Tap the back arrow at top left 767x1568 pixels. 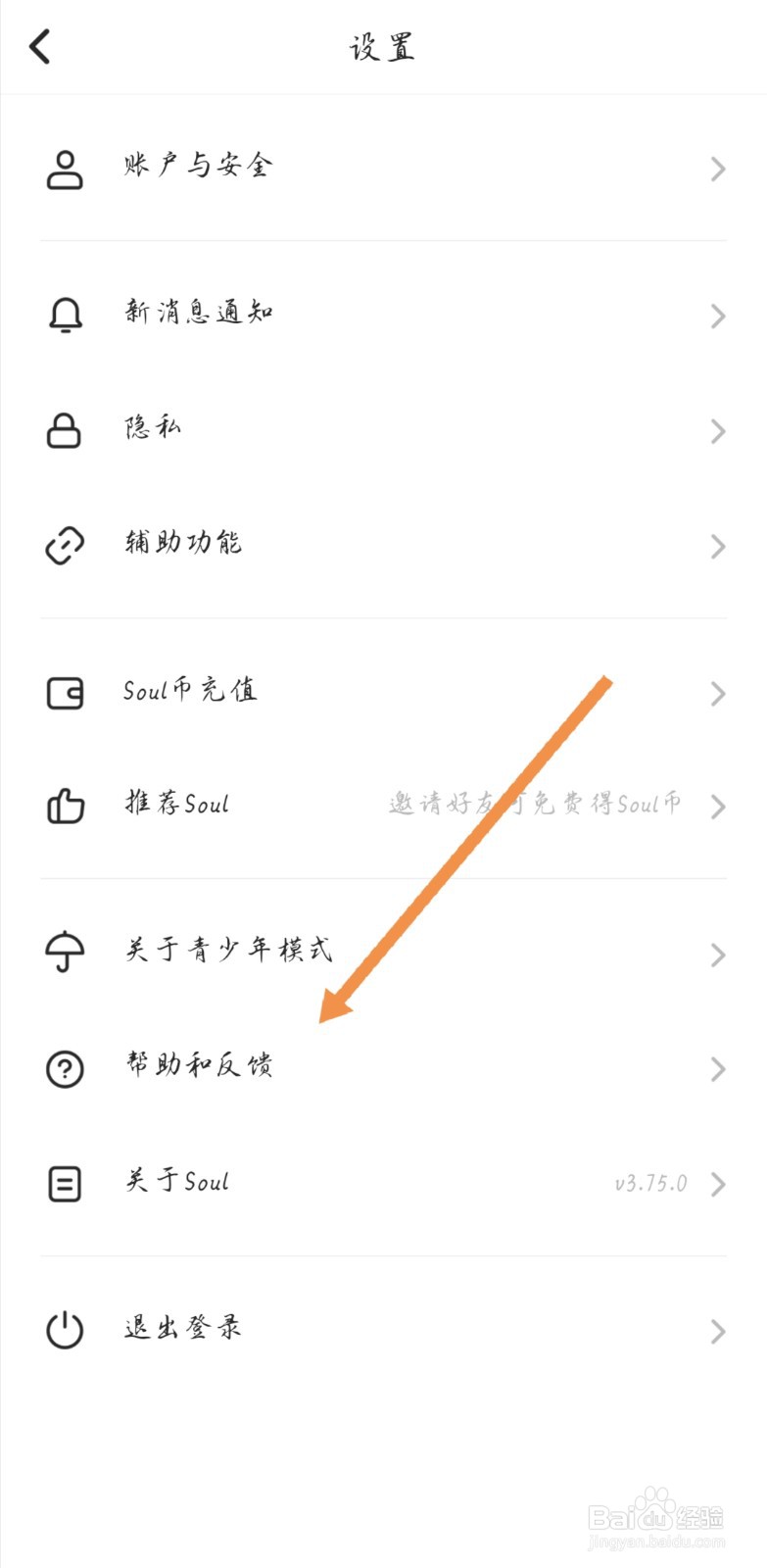pos(39,46)
